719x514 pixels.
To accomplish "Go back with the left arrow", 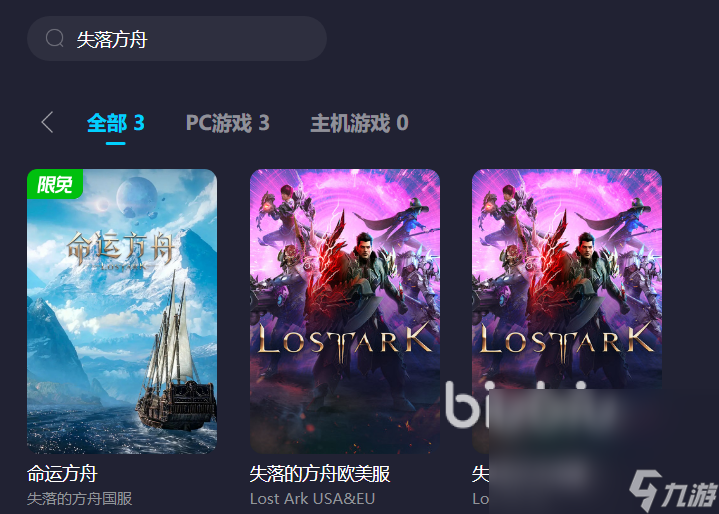I will click(47, 123).
